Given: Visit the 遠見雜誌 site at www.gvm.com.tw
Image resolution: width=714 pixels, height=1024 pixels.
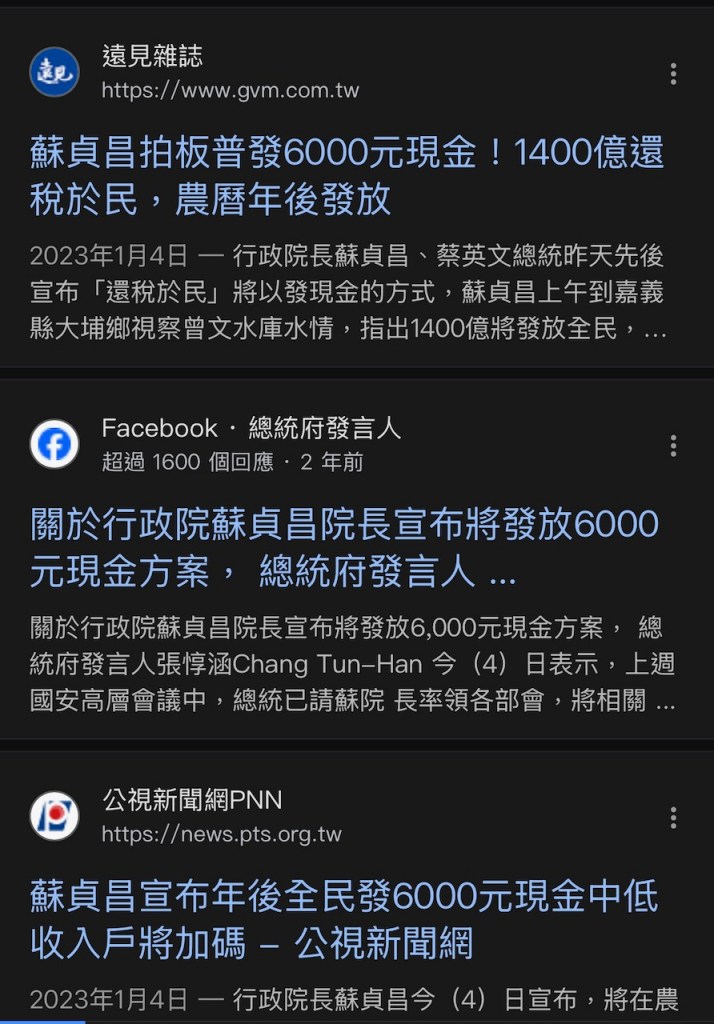Looking at the screenshot, I should coord(230,90).
